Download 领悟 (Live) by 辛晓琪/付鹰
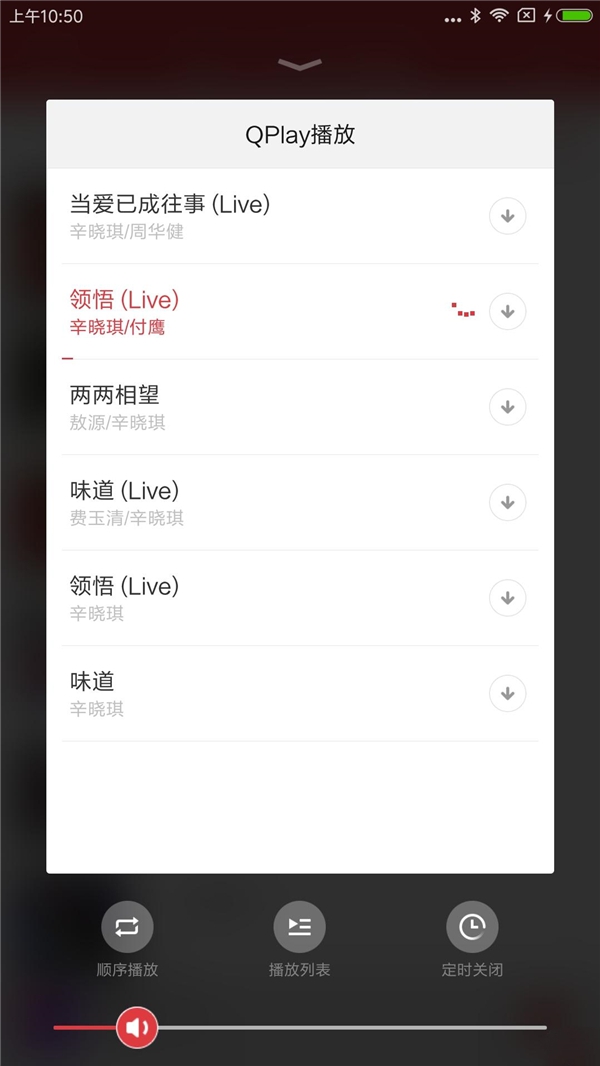The height and width of the screenshot is (1066, 600). [x=508, y=311]
